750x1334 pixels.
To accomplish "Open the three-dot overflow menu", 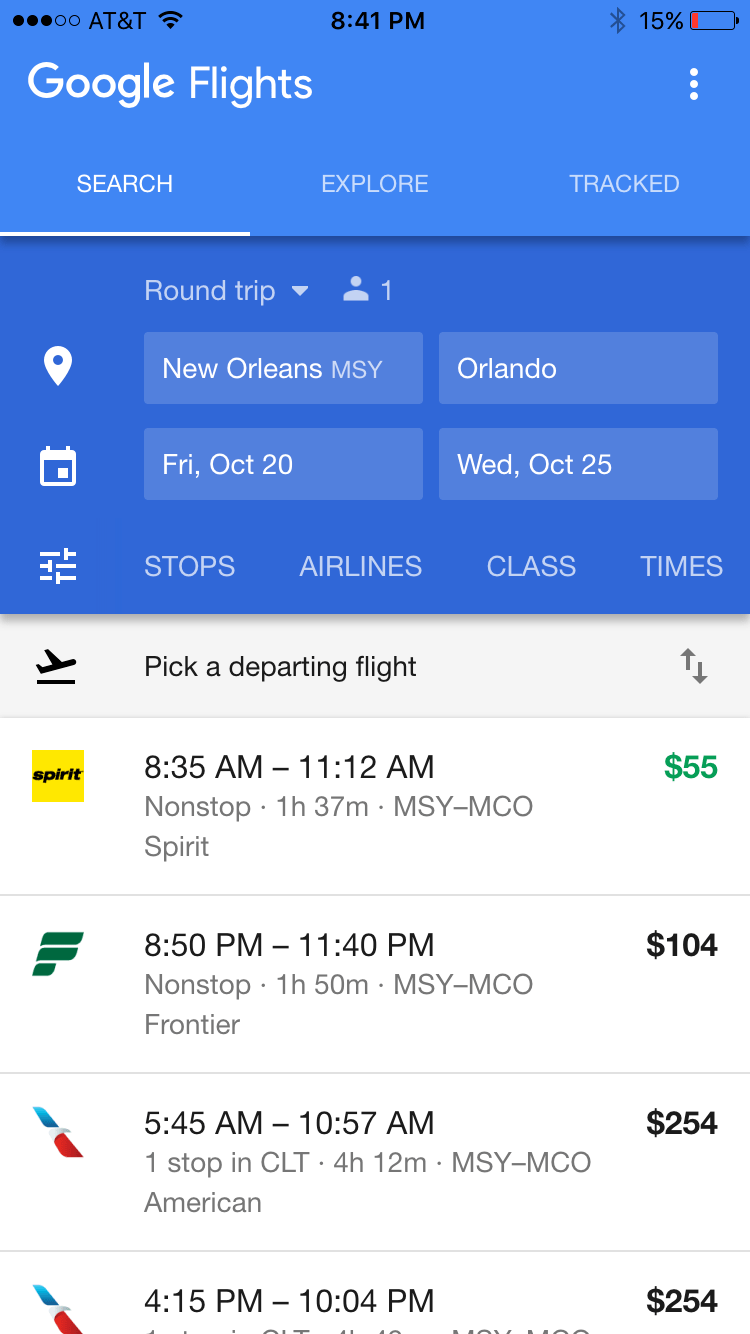I will (694, 85).
